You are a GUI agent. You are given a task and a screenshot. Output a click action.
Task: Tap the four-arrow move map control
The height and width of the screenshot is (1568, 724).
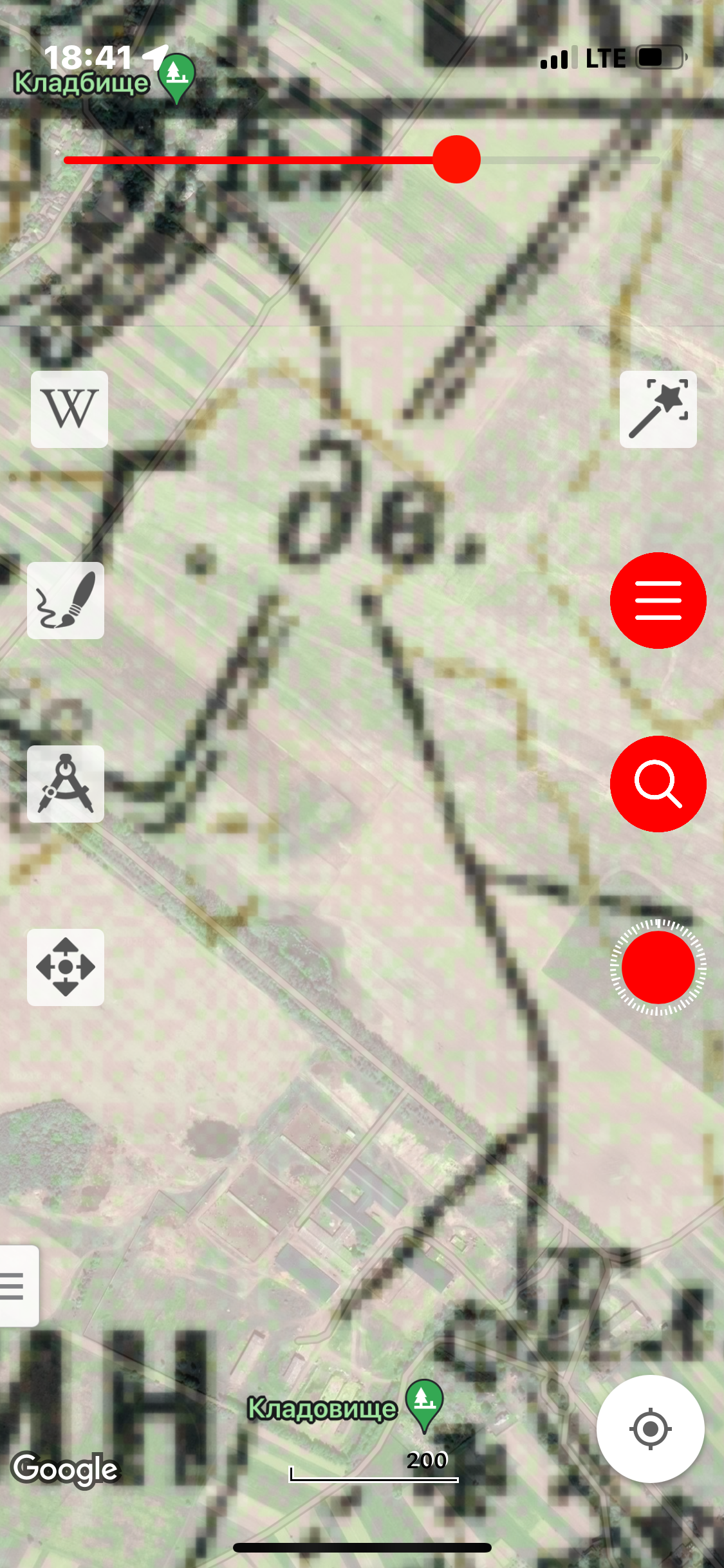point(66,967)
